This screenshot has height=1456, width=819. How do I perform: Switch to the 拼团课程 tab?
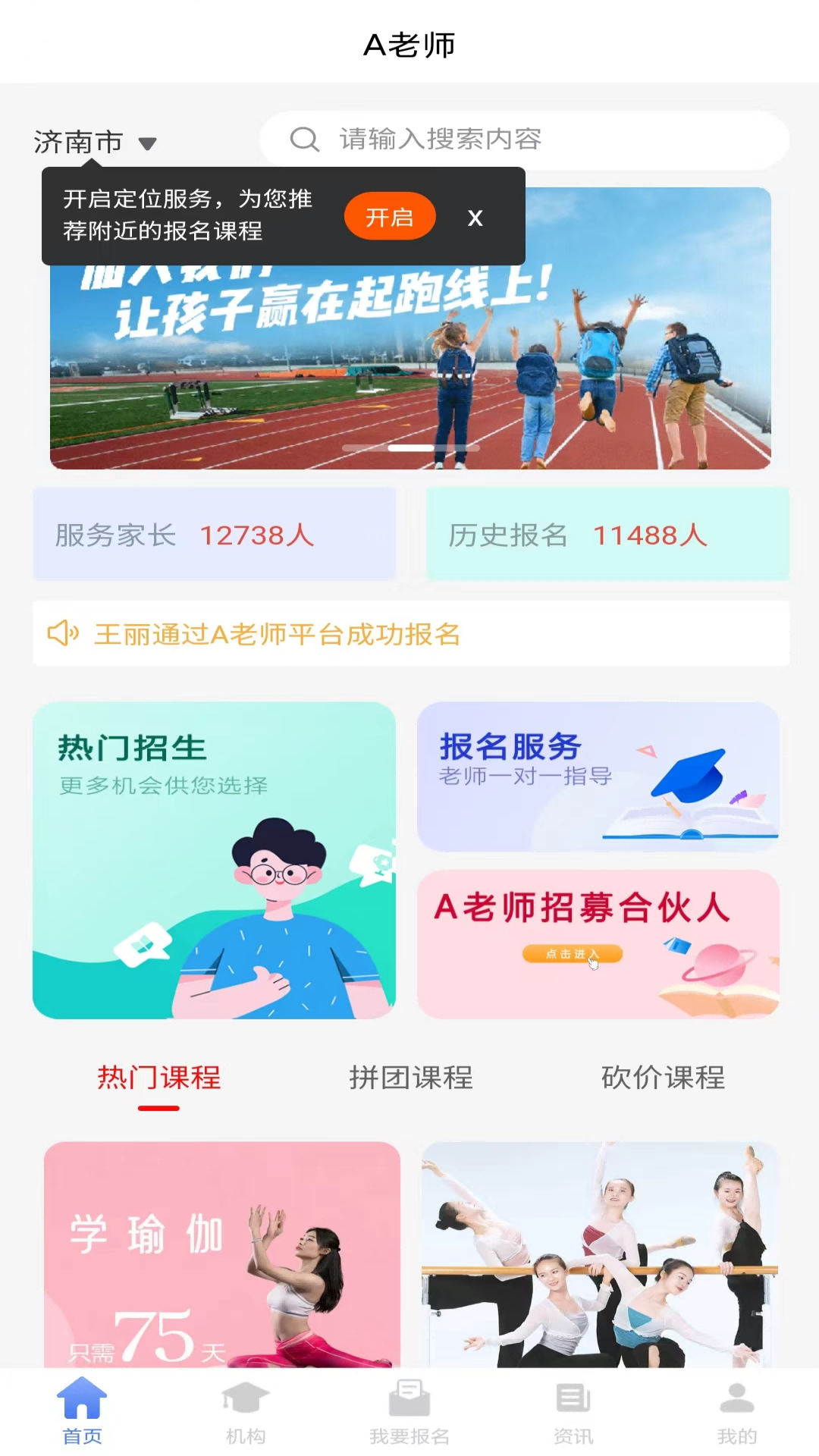(x=410, y=1078)
